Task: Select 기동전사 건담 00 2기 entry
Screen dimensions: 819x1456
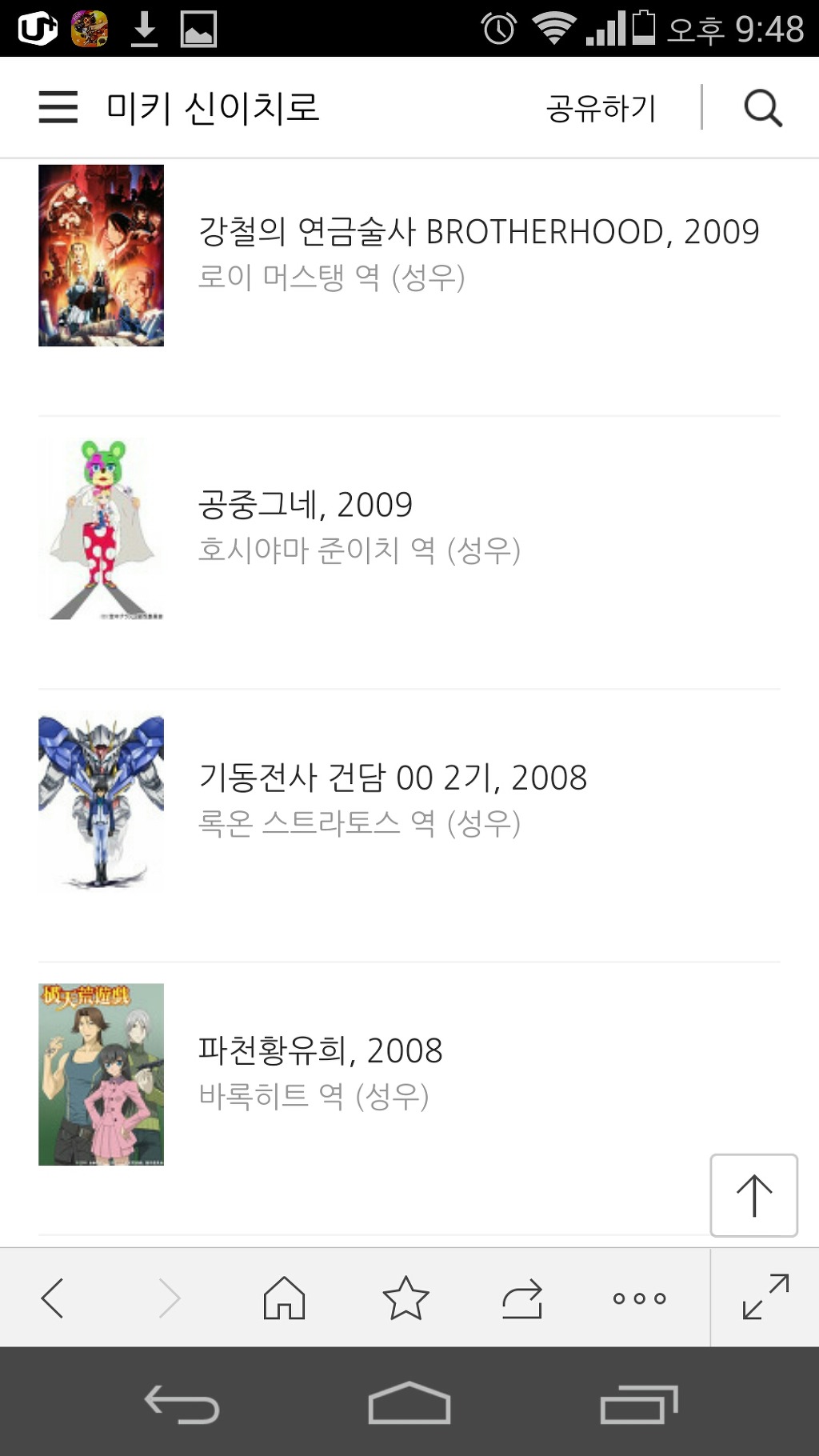Action: coord(393,778)
